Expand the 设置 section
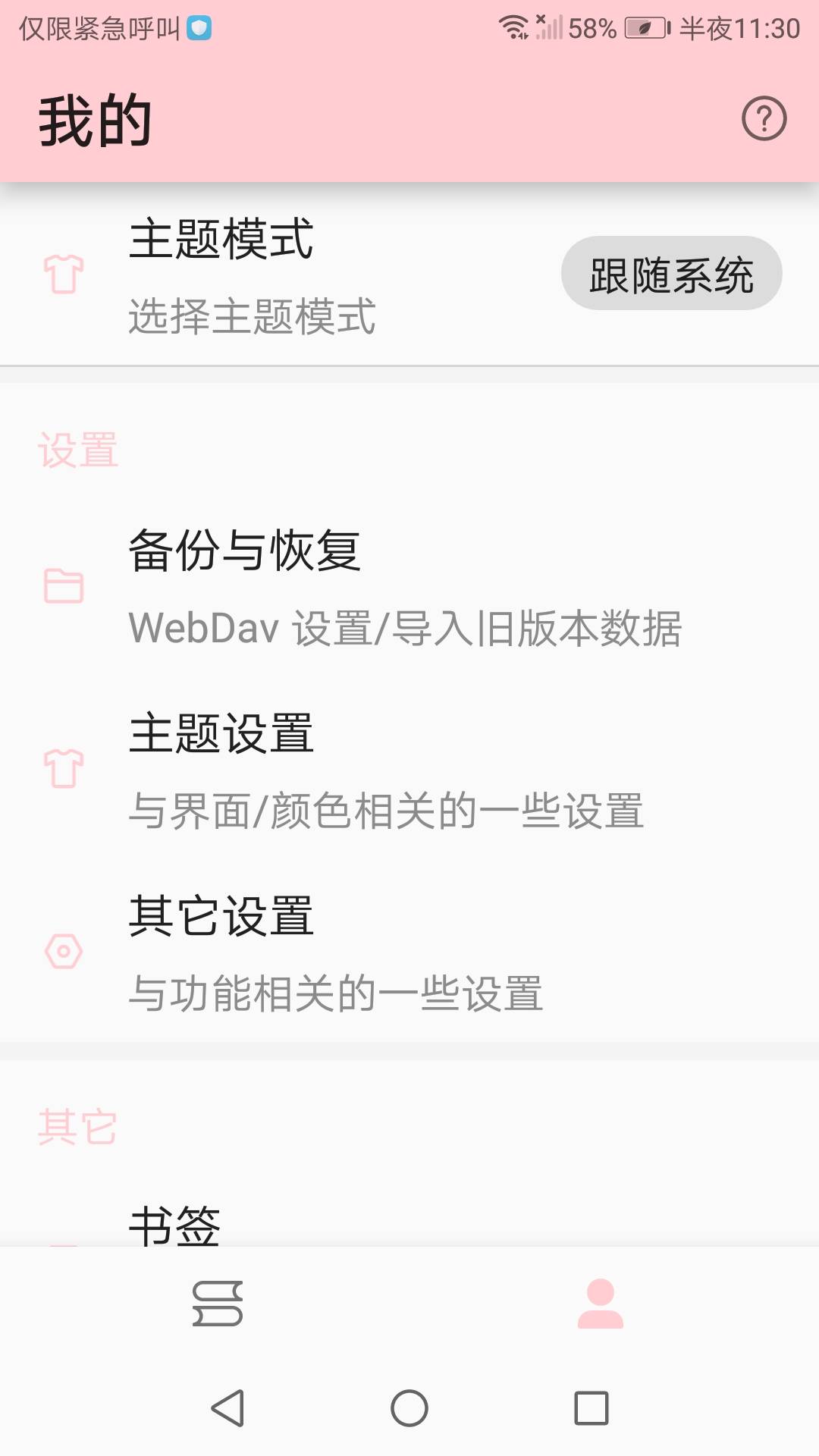This screenshot has height=1456, width=819. click(78, 449)
